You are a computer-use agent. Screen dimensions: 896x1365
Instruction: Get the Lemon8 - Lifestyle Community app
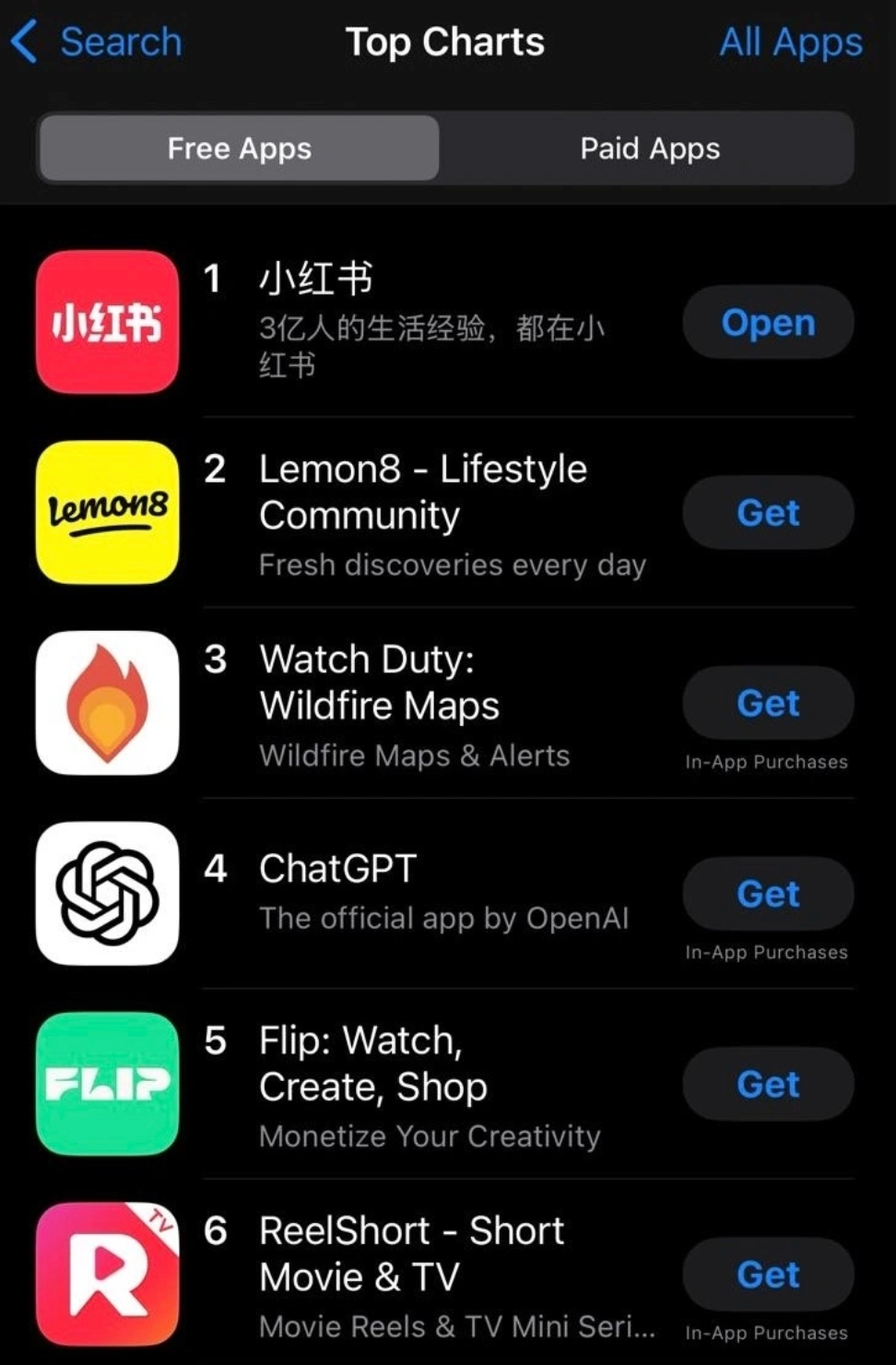pos(767,513)
